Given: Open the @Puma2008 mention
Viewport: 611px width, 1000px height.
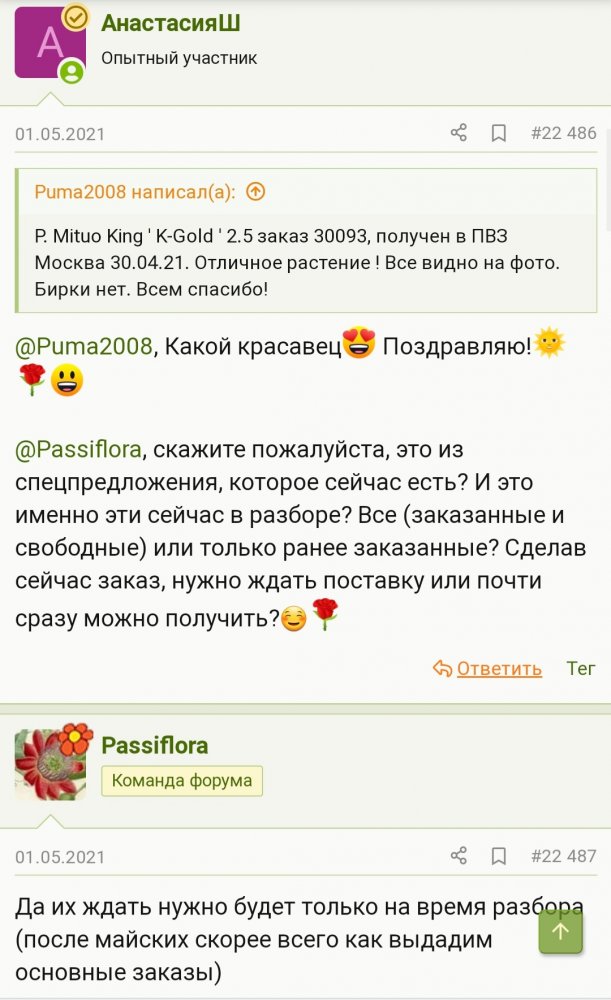Looking at the screenshot, I should pyautogui.click(x=84, y=346).
